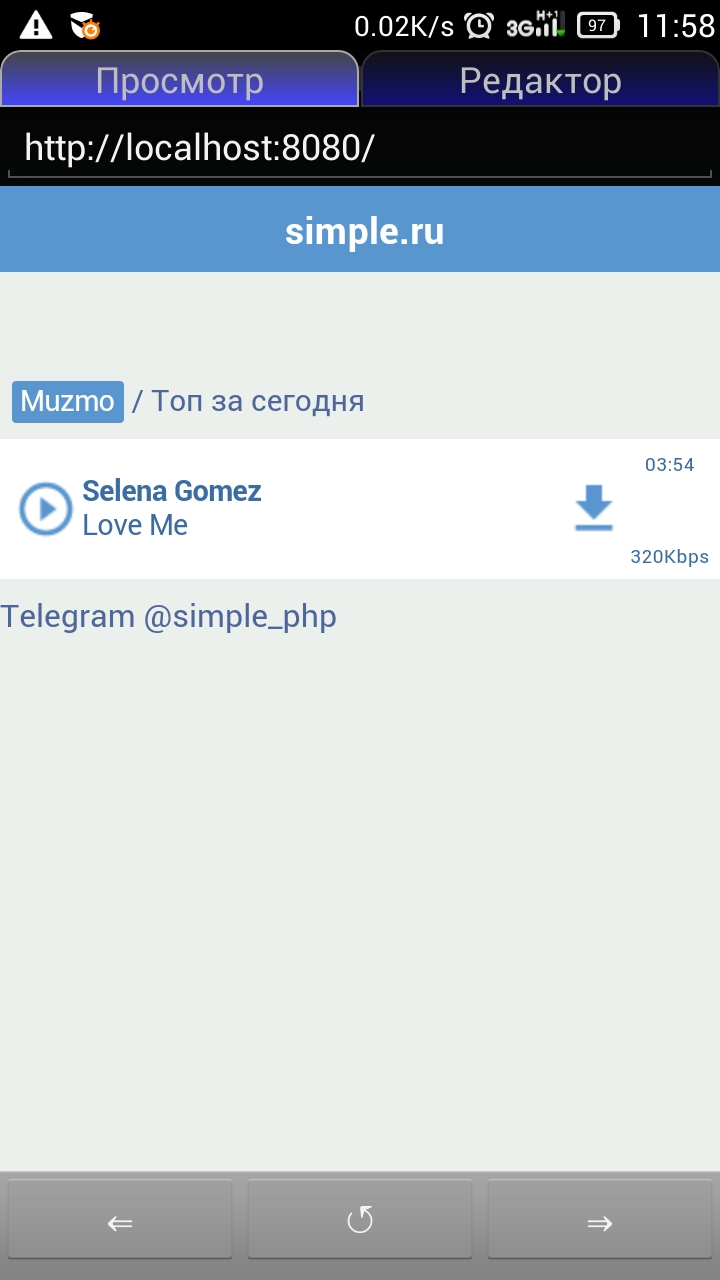Image resolution: width=720 pixels, height=1280 pixels.
Task: Go forward with the right arrow button
Action: point(600,1222)
